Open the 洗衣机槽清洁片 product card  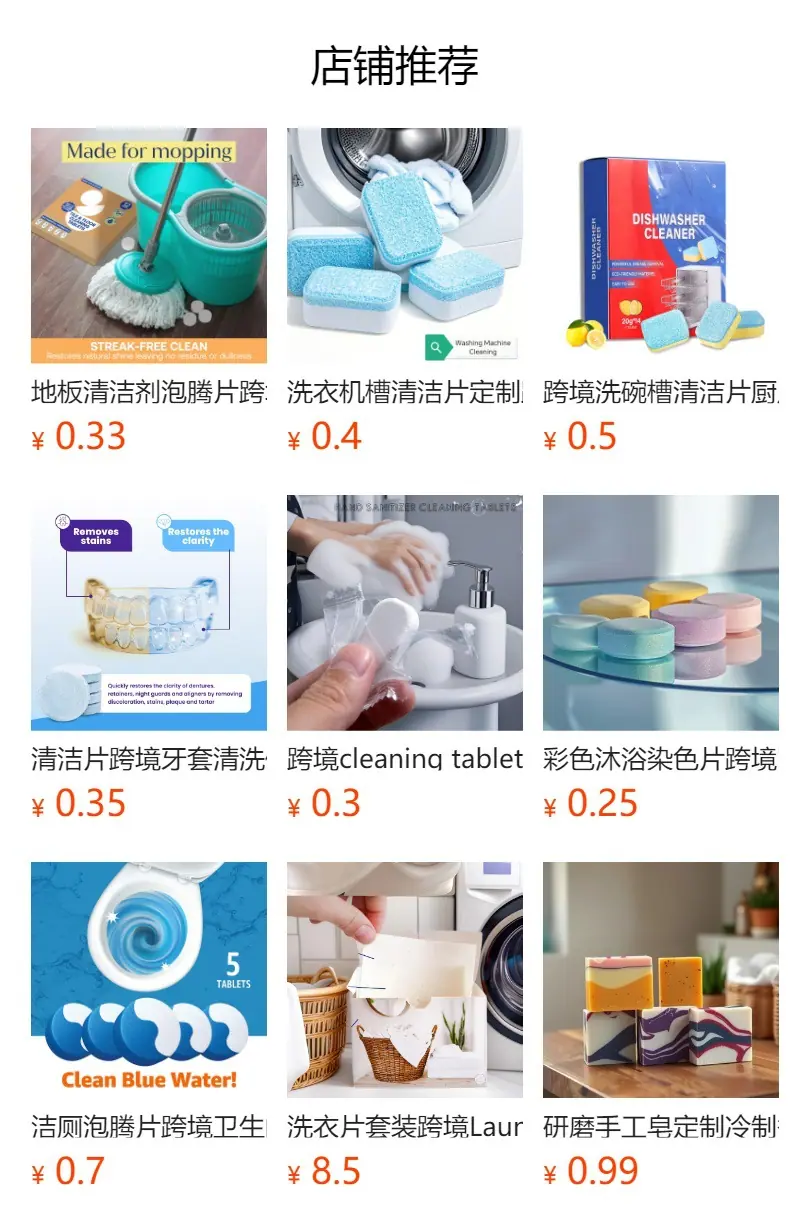click(x=405, y=290)
